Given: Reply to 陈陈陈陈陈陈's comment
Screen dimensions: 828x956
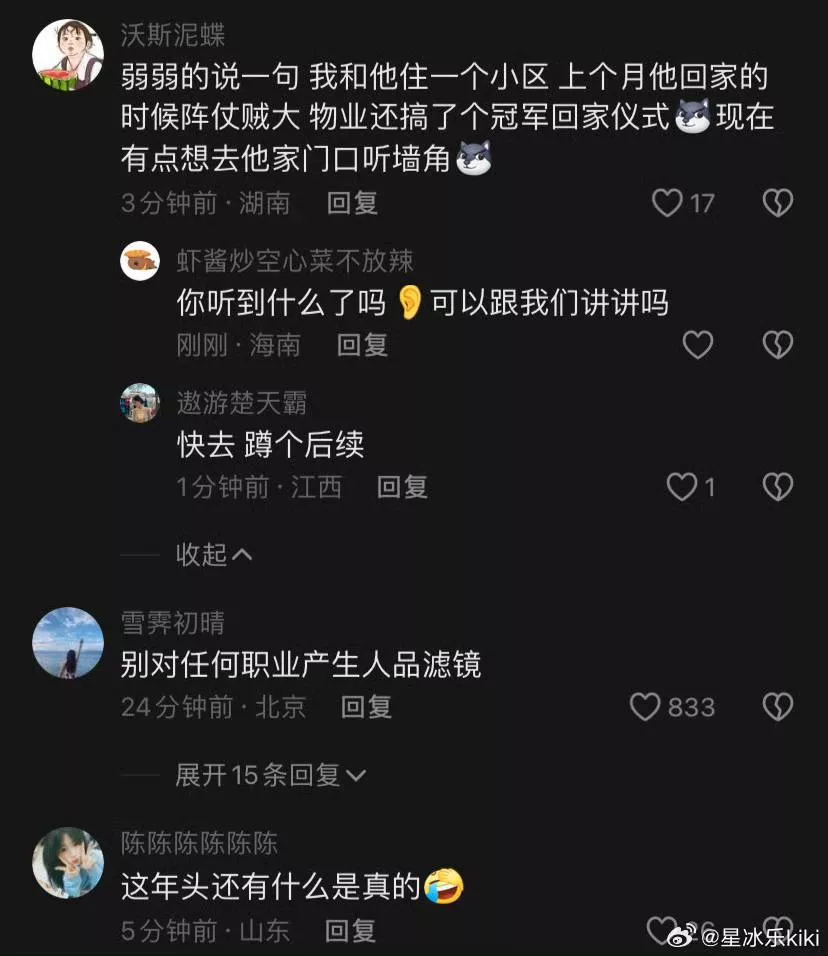Looking at the screenshot, I should (x=352, y=931).
